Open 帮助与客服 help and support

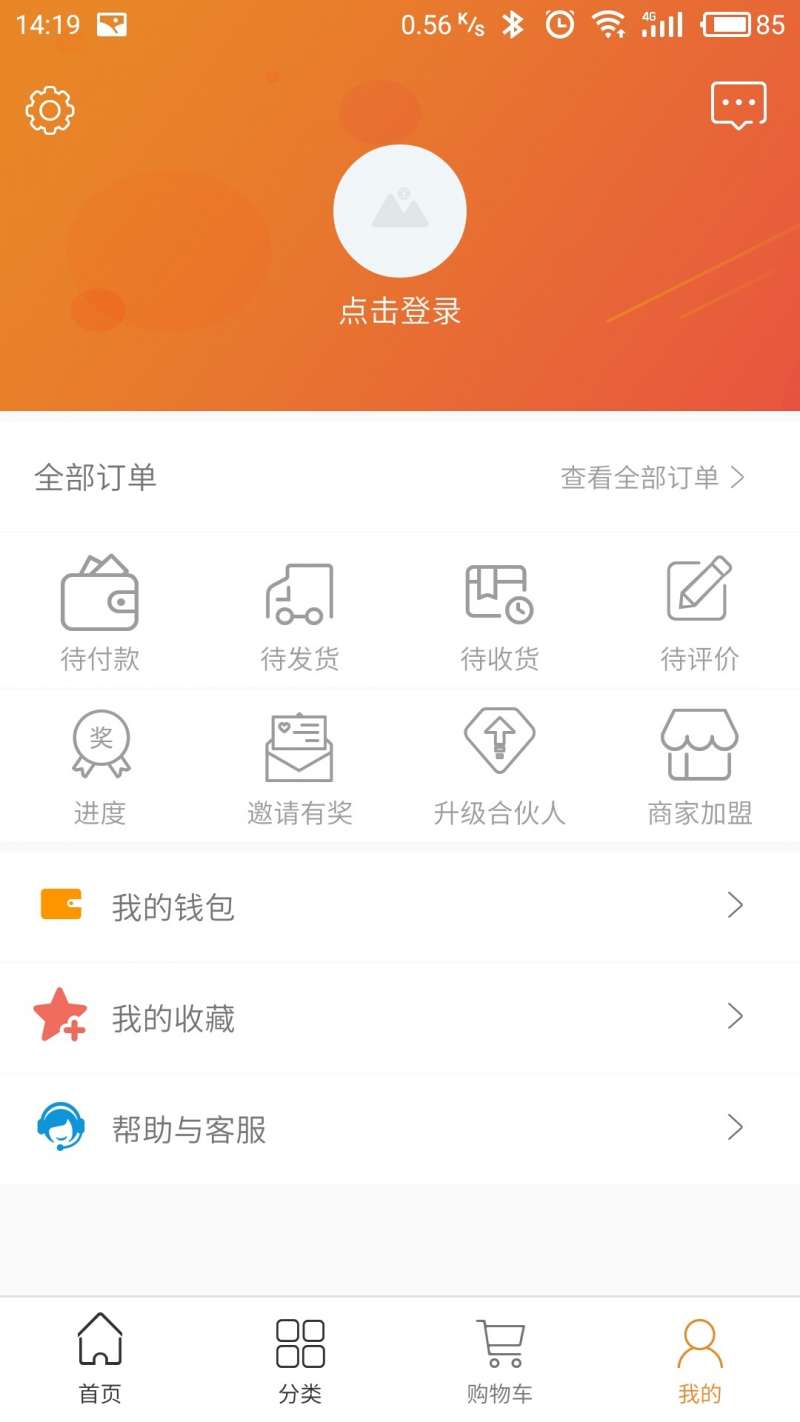tap(400, 1129)
